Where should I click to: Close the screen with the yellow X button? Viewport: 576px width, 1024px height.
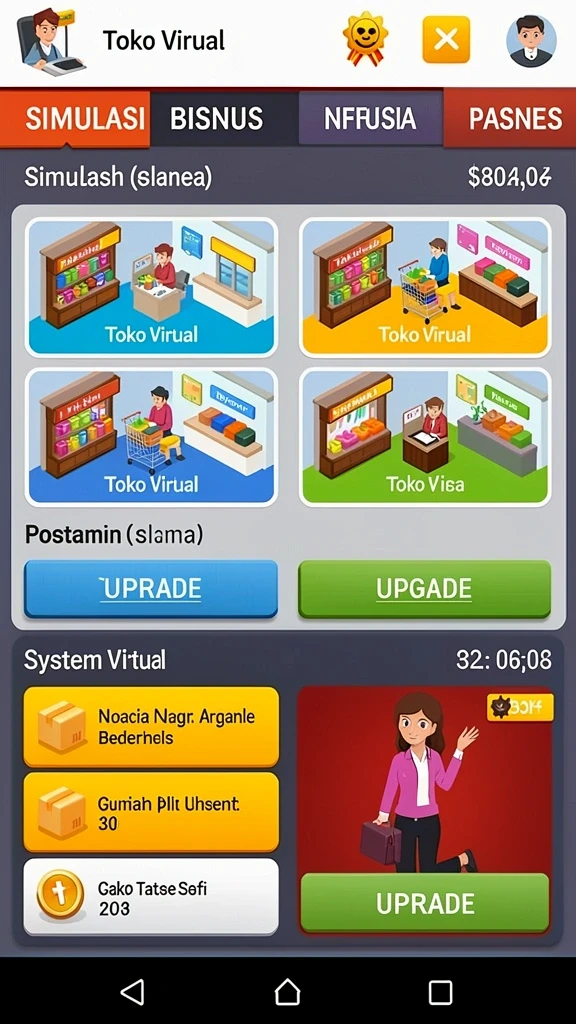[446, 39]
